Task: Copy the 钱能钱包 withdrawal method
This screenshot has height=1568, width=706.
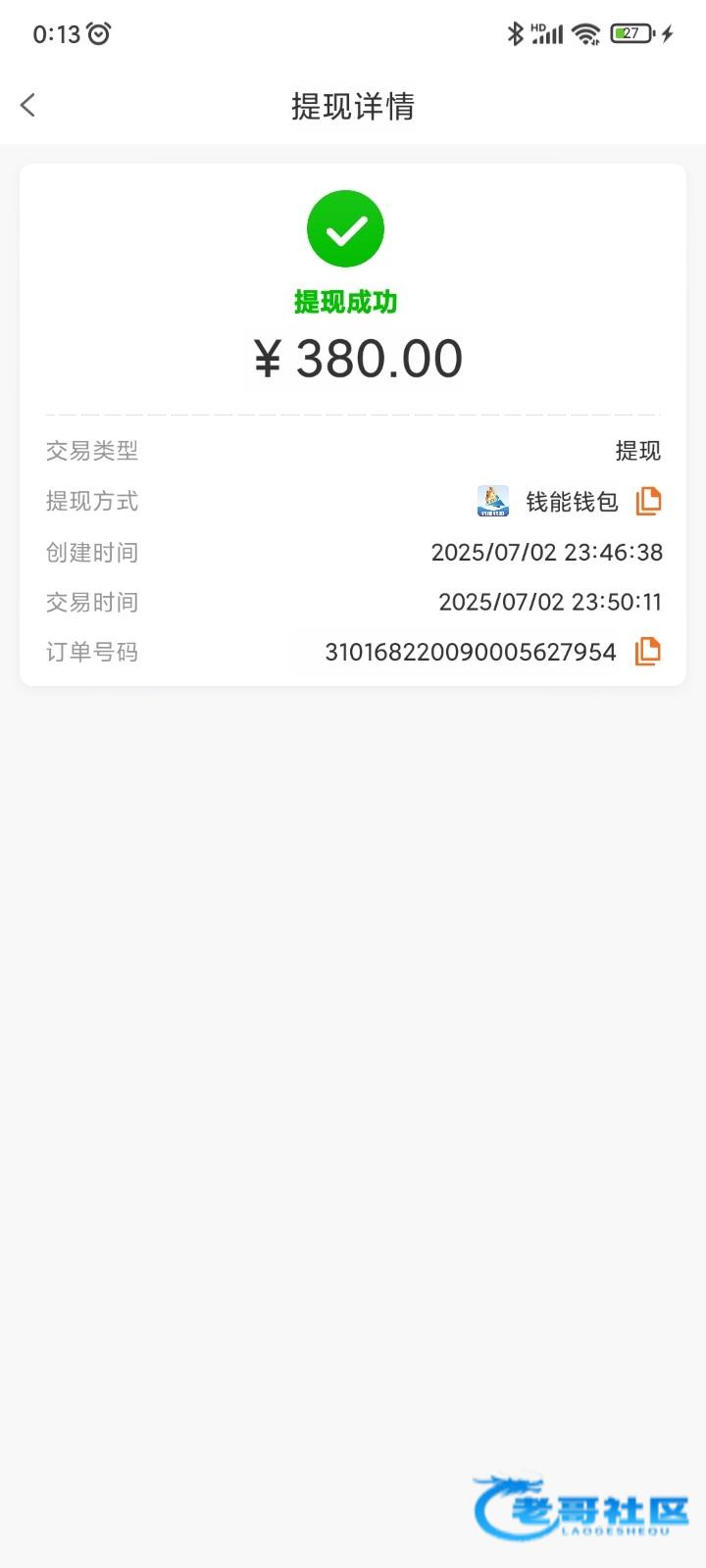Action: pos(648,501)
